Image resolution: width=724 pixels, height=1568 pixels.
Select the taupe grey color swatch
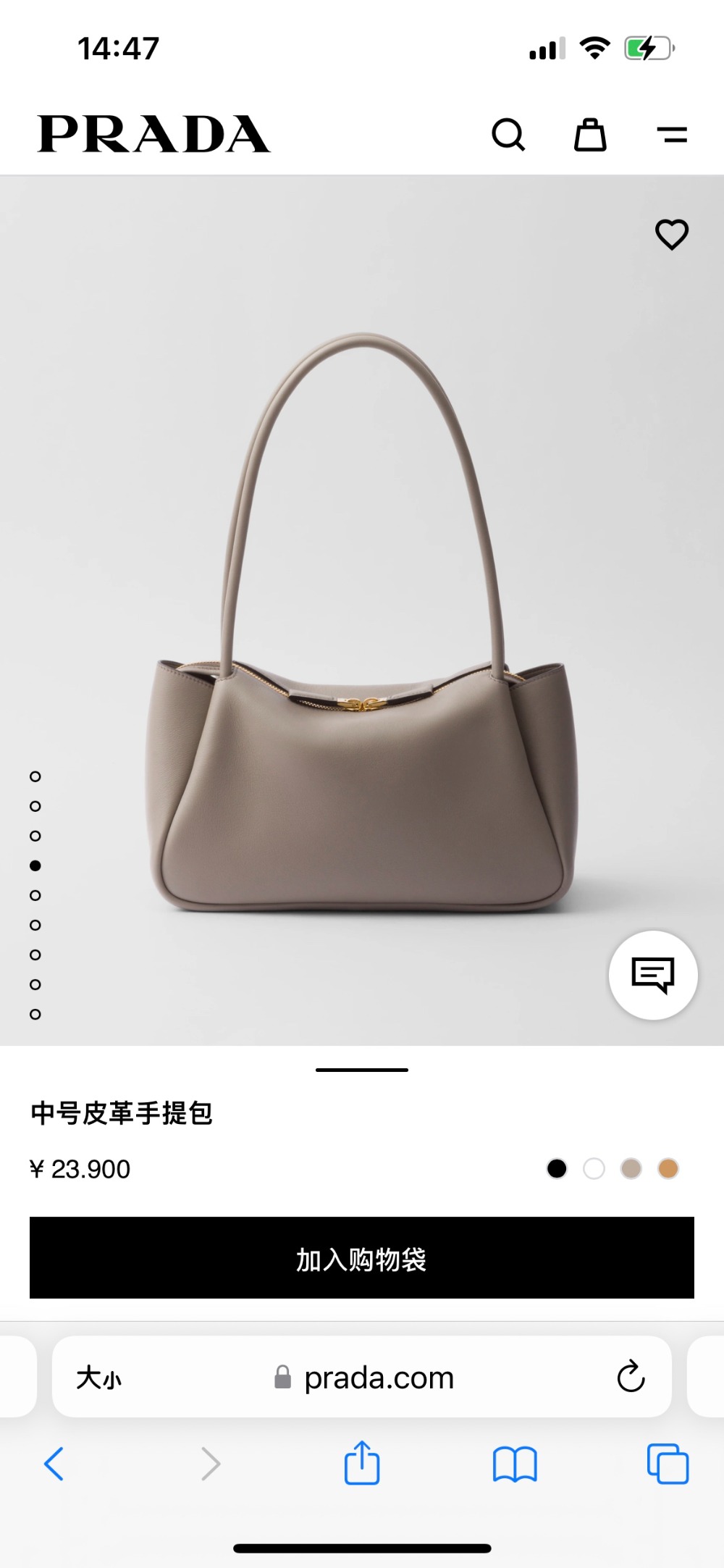coord(631,1168)
